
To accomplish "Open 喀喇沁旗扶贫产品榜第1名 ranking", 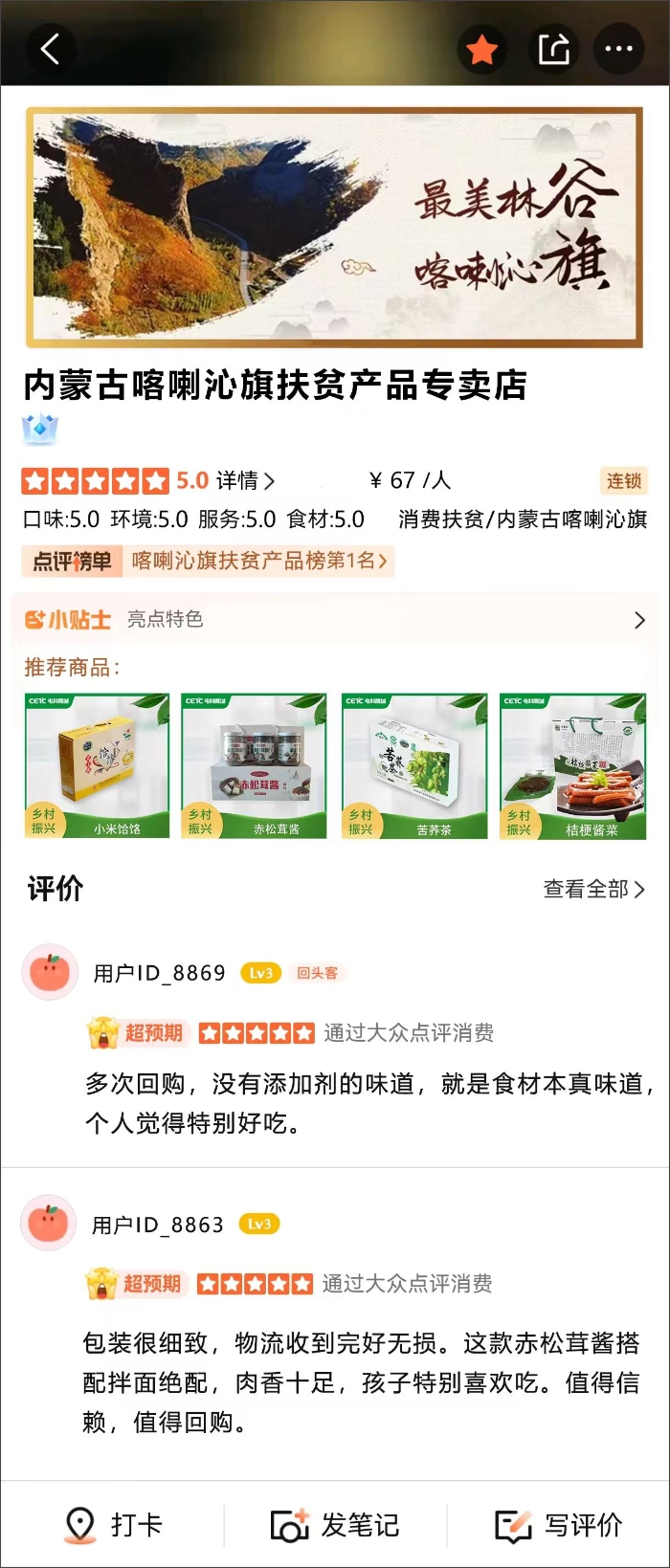I will coord(258,561).
